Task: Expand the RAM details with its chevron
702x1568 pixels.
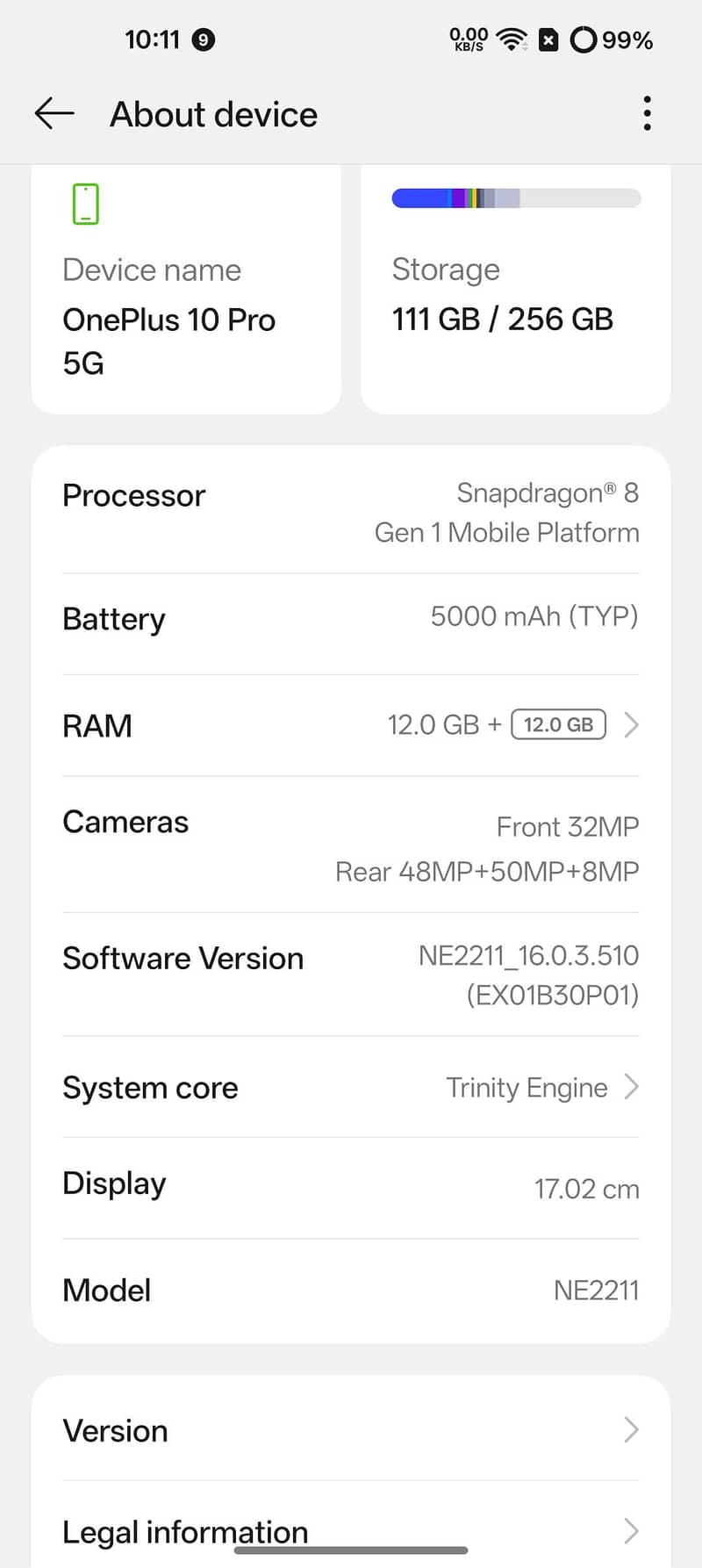Action: pos(631,724)
